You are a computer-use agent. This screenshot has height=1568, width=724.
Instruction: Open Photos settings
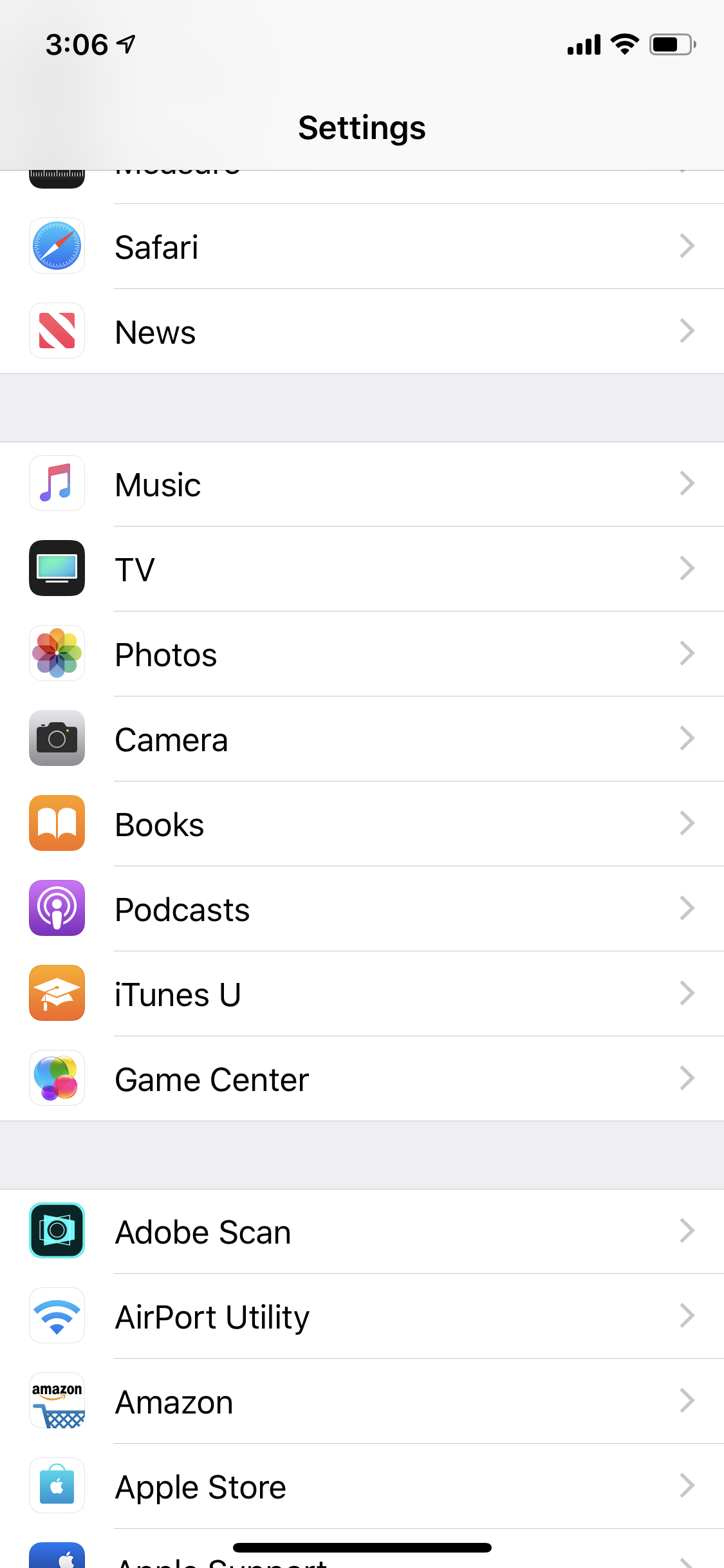pos(362,654)
